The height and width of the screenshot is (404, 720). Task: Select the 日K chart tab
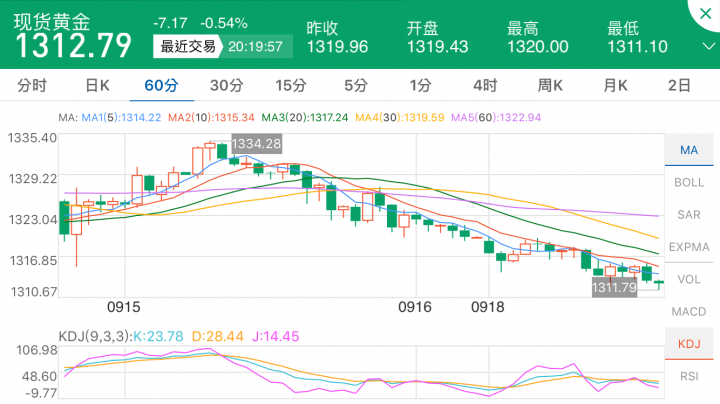click(97, 86)
